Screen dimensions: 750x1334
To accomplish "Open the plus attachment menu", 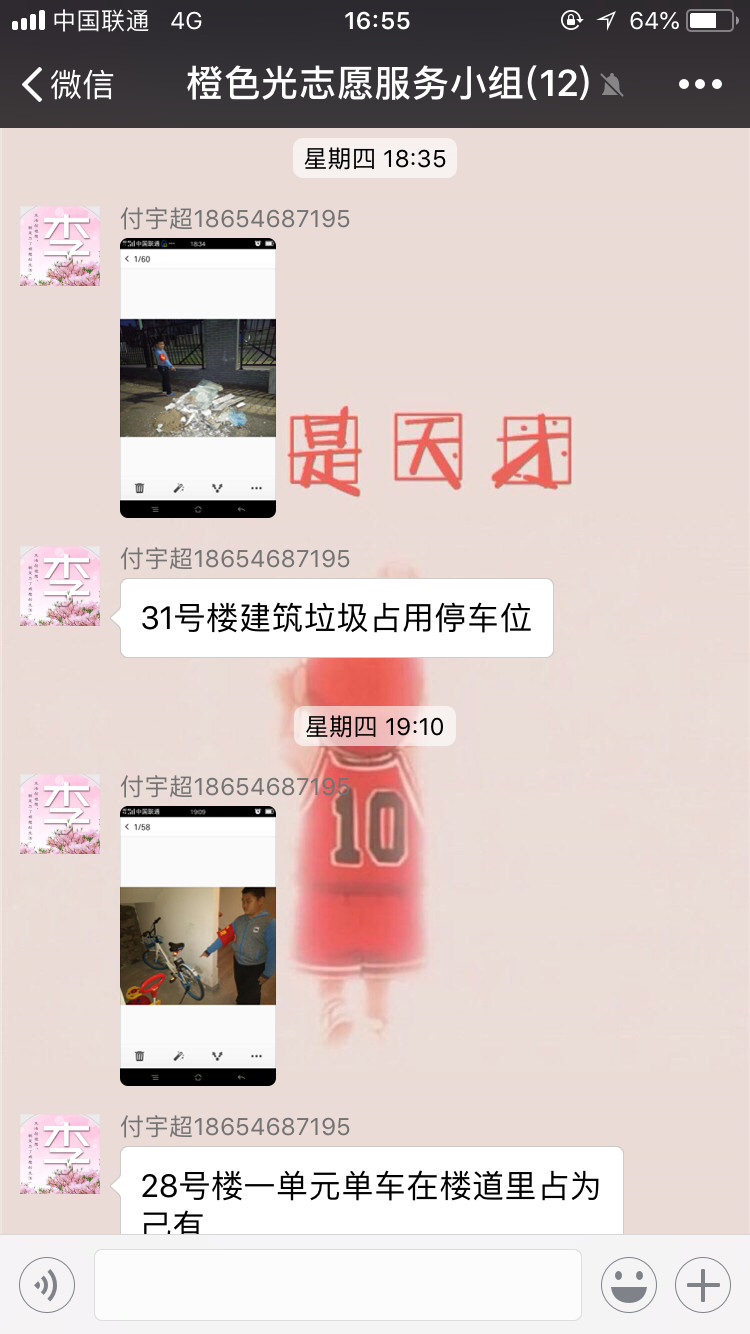I will (x=703, y=1285).
